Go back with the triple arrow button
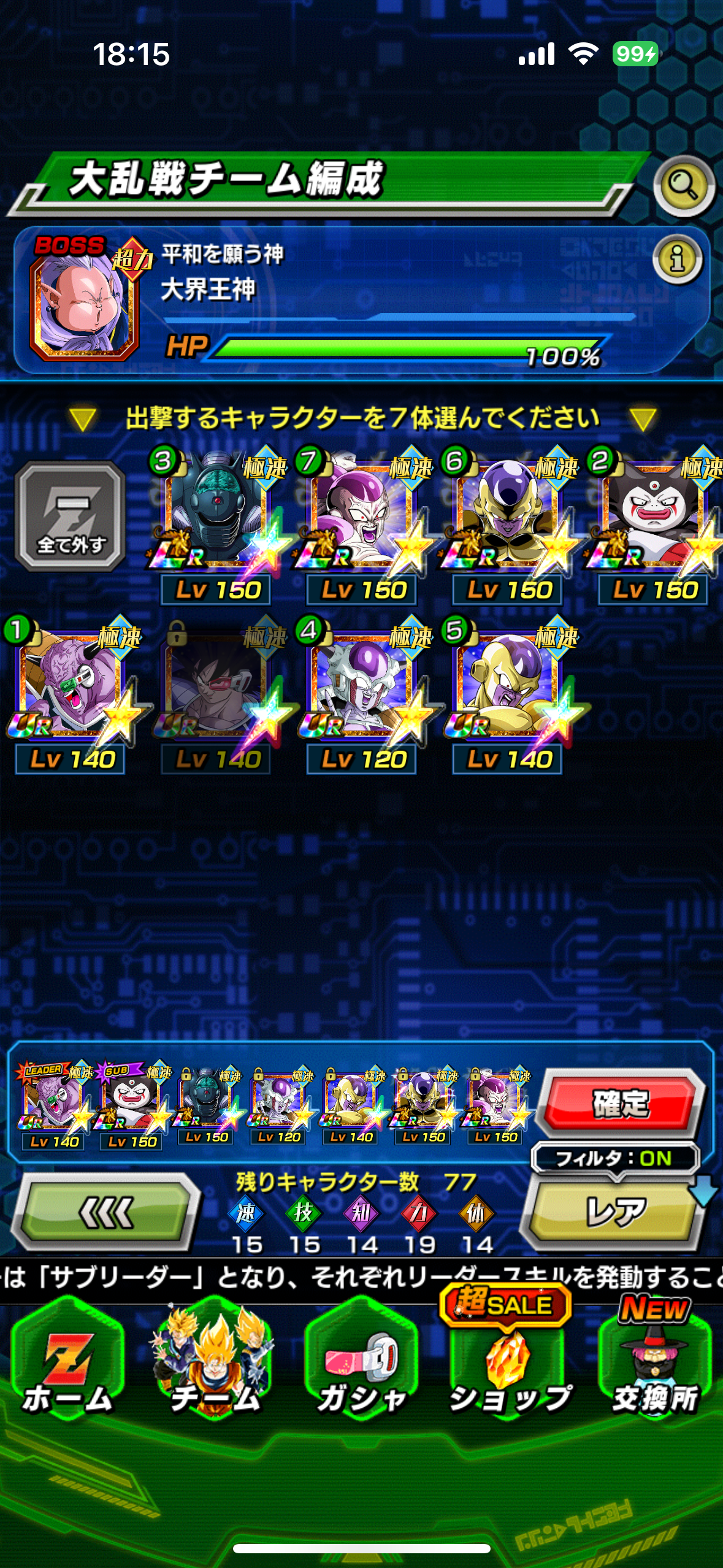Image resolution: width=723 pixels, height=1568 pixels. [x=107, y=1212]
